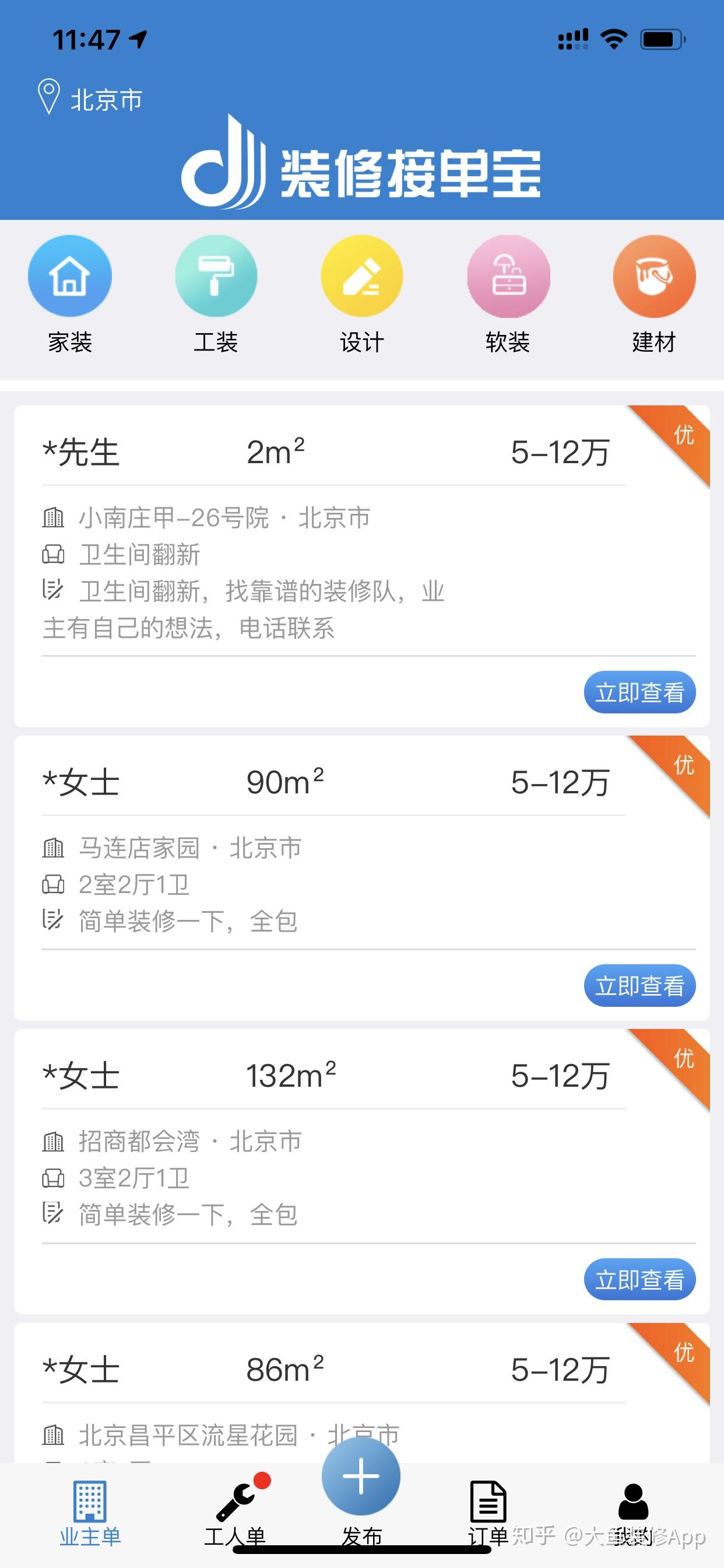Tap the 发布 plus button

click(x=361, y=1476)
